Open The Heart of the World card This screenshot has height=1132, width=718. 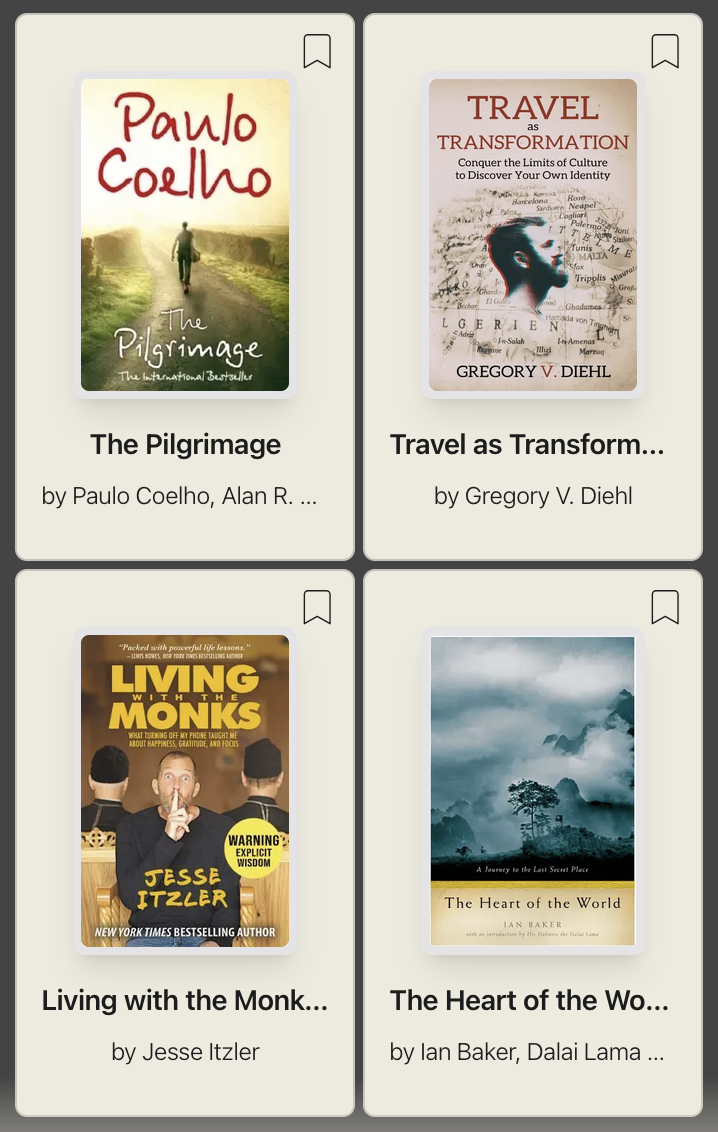(533, 791)
